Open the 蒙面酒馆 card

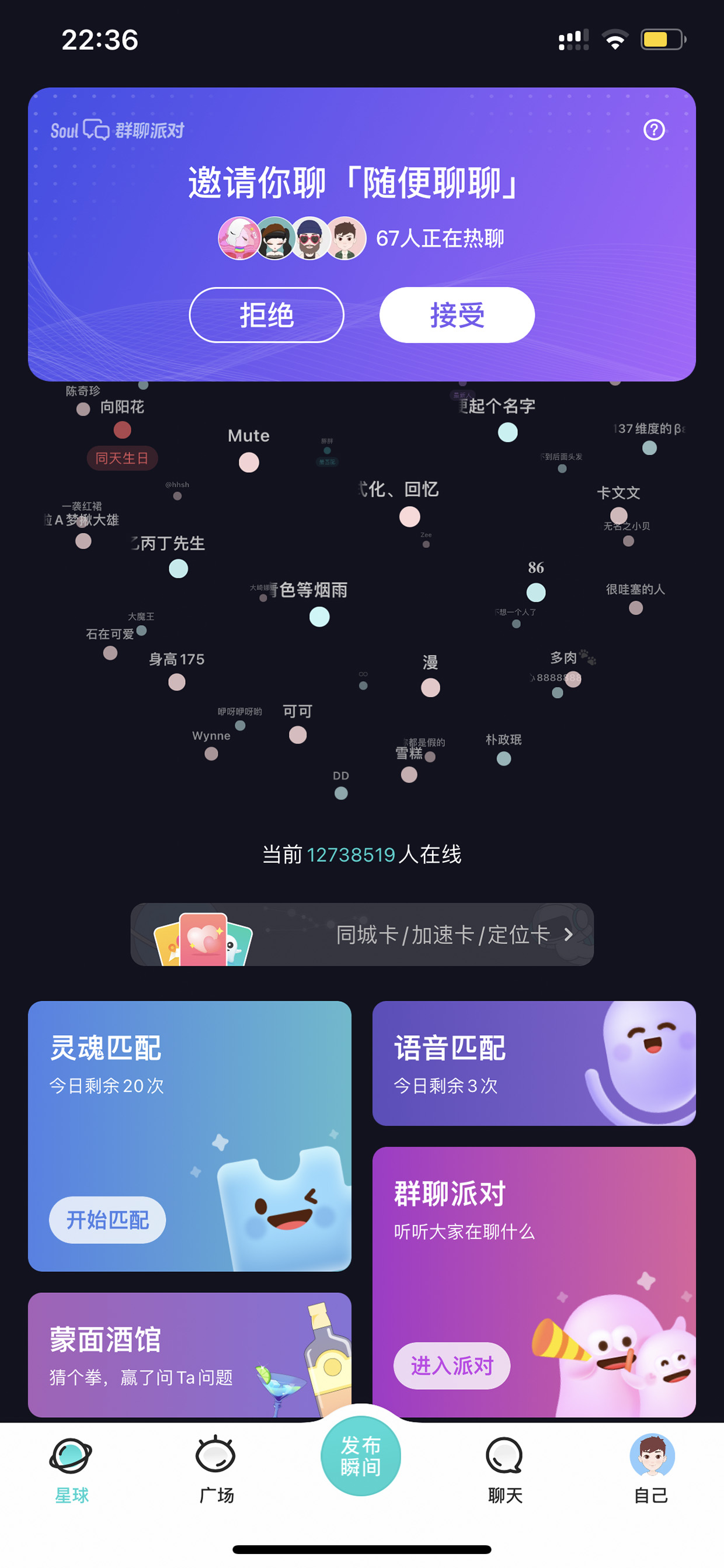189,1354
